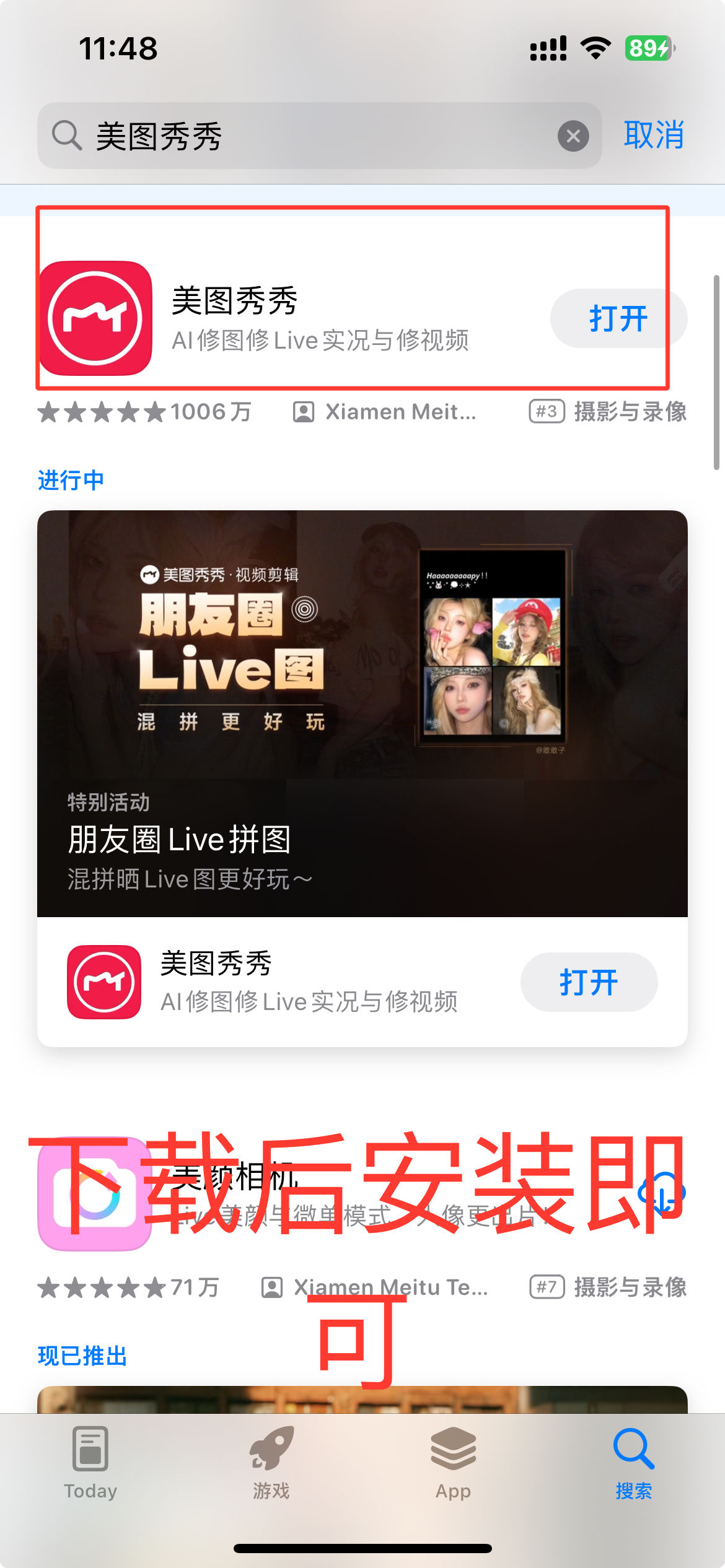Go to the 游戏 tab
Viewport: 725px width, 1568px height.
(x=271, y=1463)
